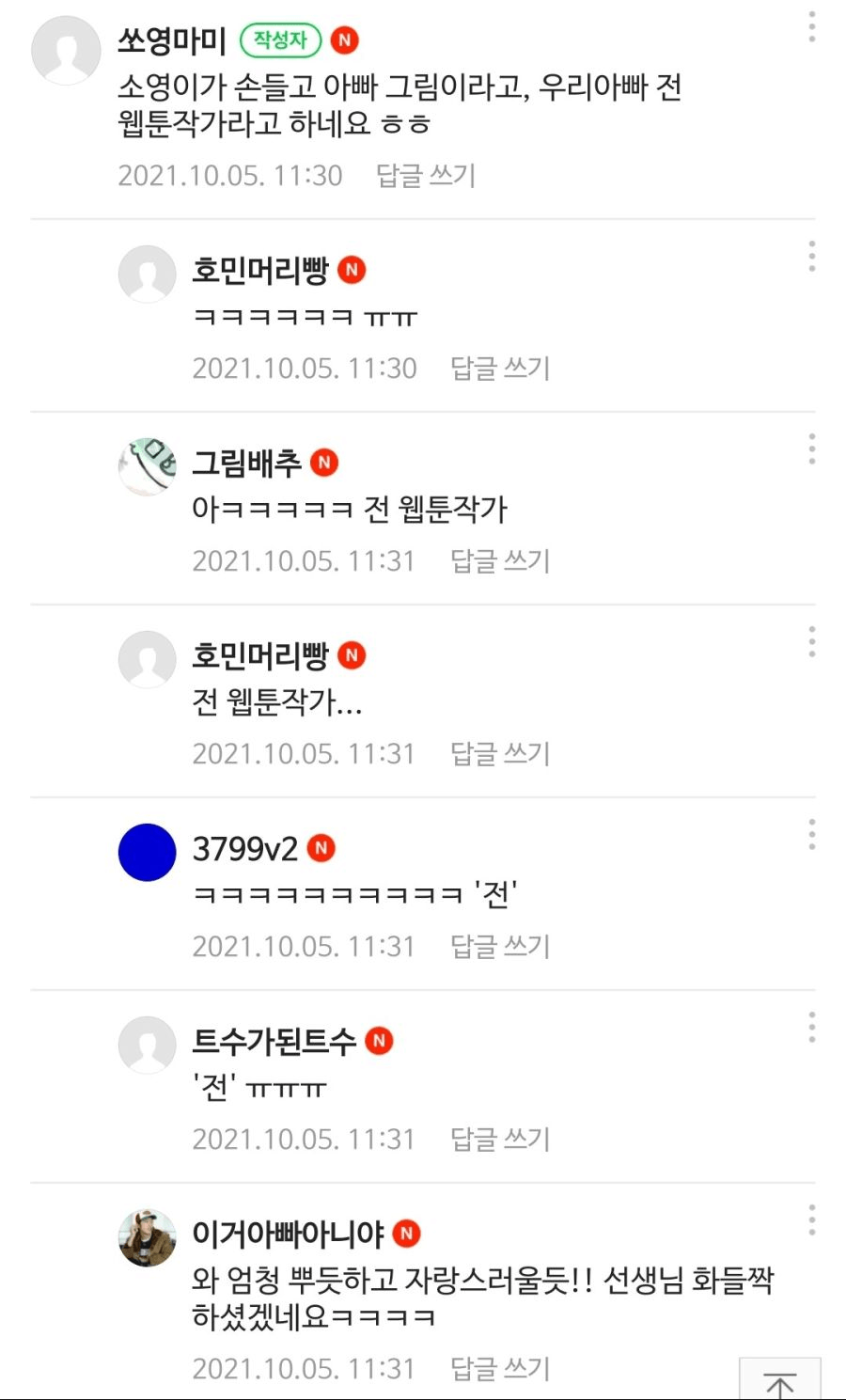Image resolution: width=846 pixels, height=1400 pixels.
Task: Tap 답글 쓰기 under 쏘영마미's comment
Action: 426,176
